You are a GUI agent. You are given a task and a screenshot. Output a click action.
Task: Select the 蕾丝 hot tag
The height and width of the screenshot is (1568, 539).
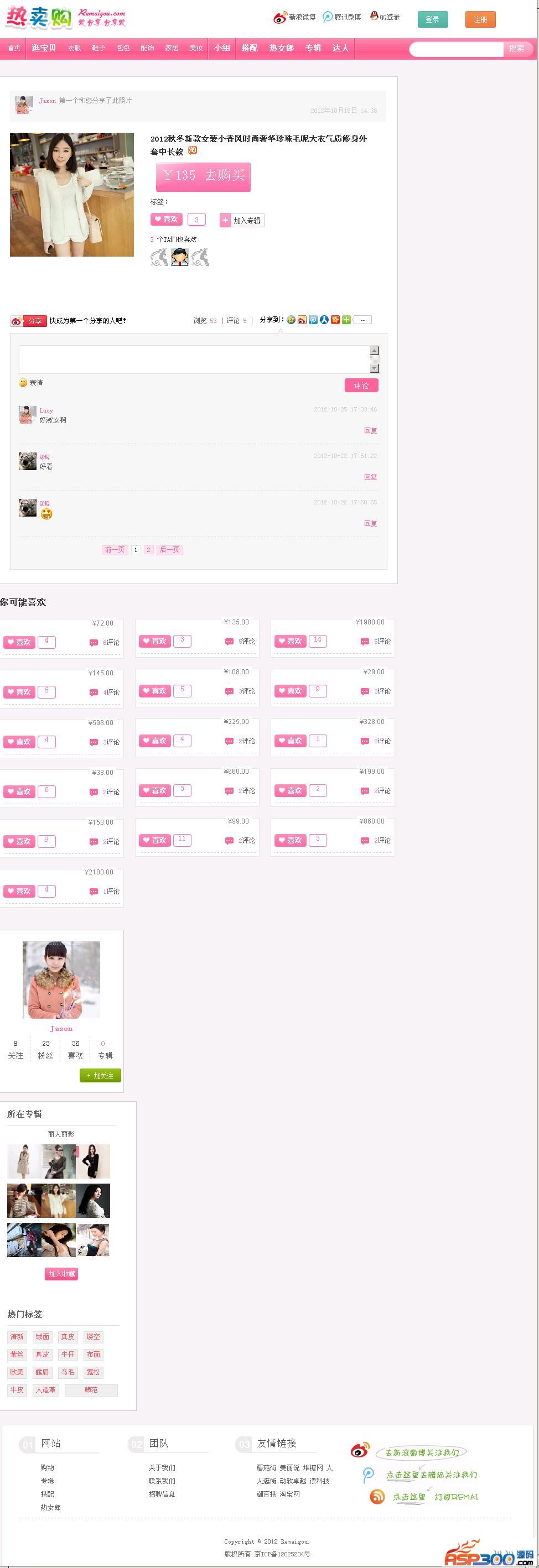pos(17,1355)
